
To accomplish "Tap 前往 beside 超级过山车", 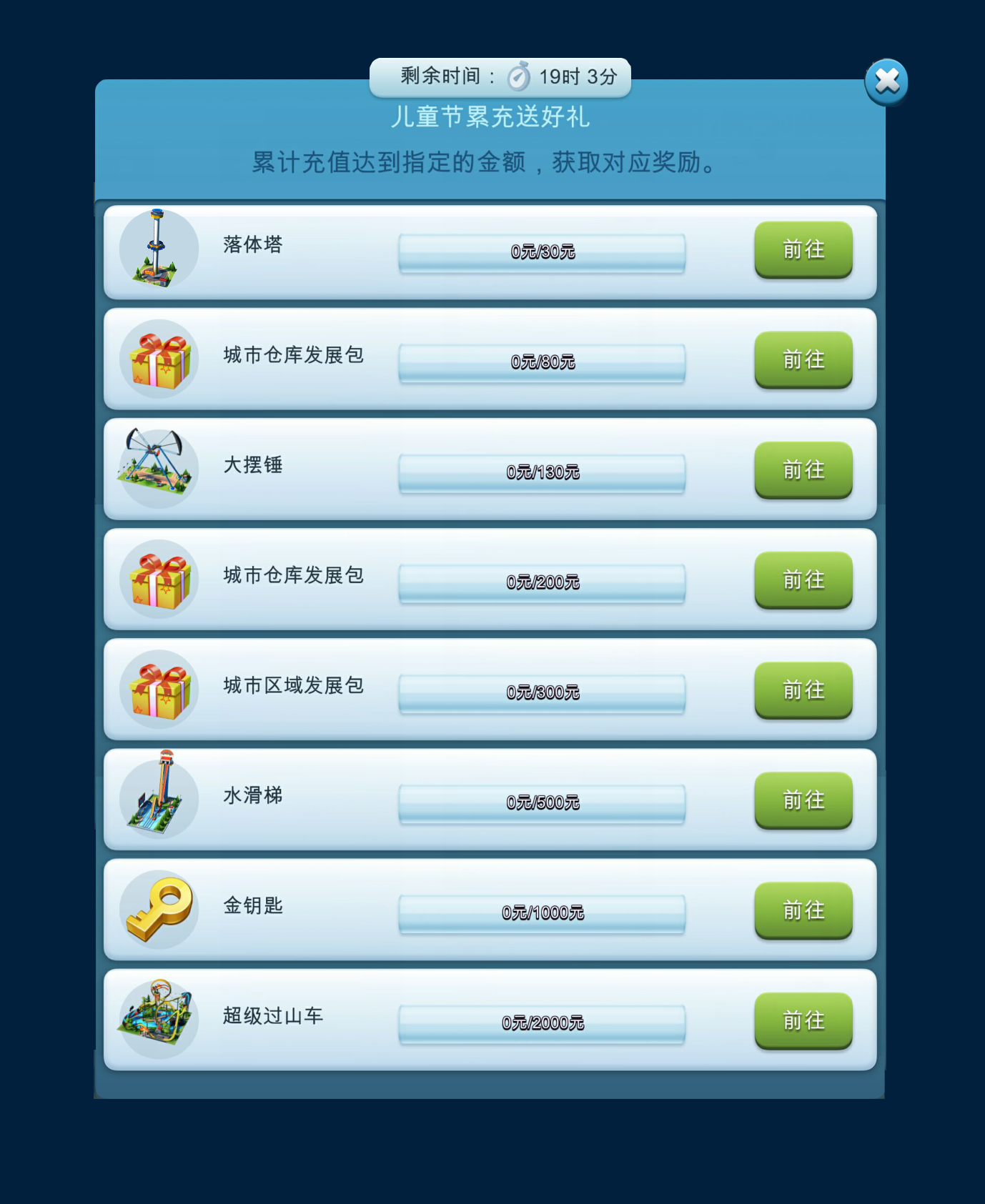I will 803,1020.
